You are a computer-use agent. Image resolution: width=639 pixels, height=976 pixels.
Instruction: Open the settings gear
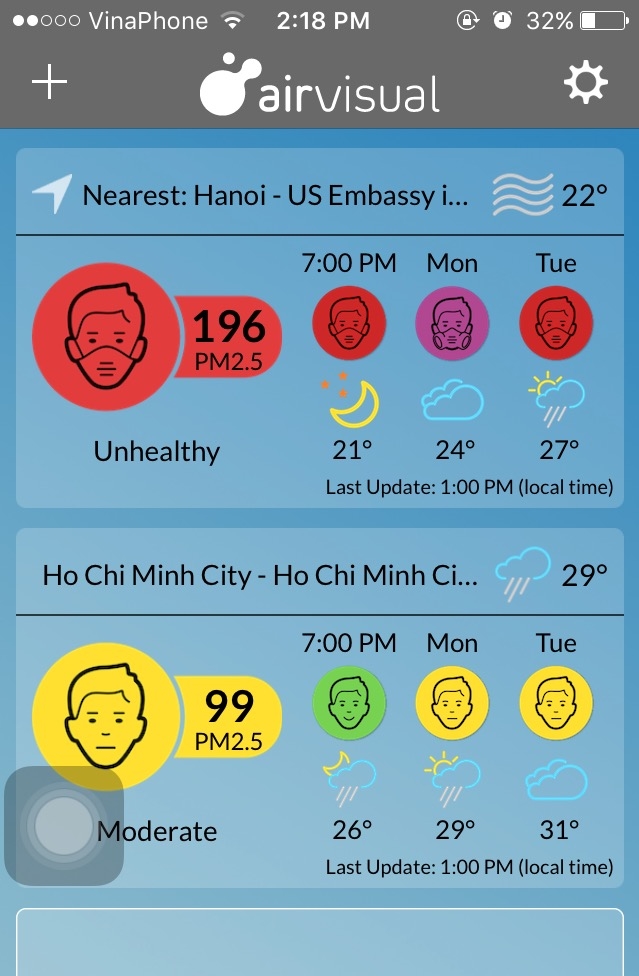(585, 83)
